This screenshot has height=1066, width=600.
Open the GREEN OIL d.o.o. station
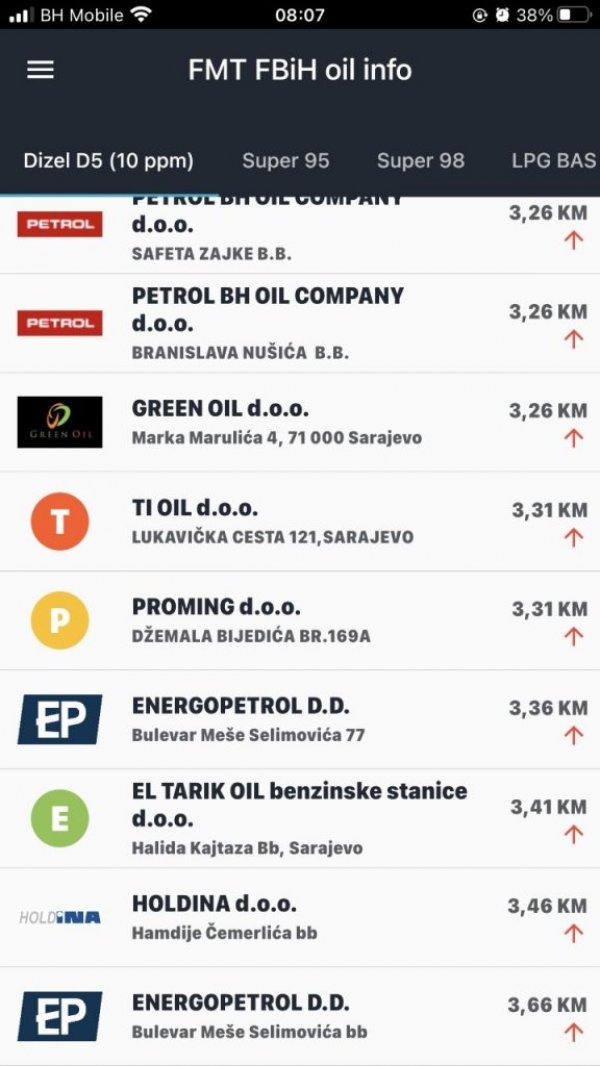(300, 422)
